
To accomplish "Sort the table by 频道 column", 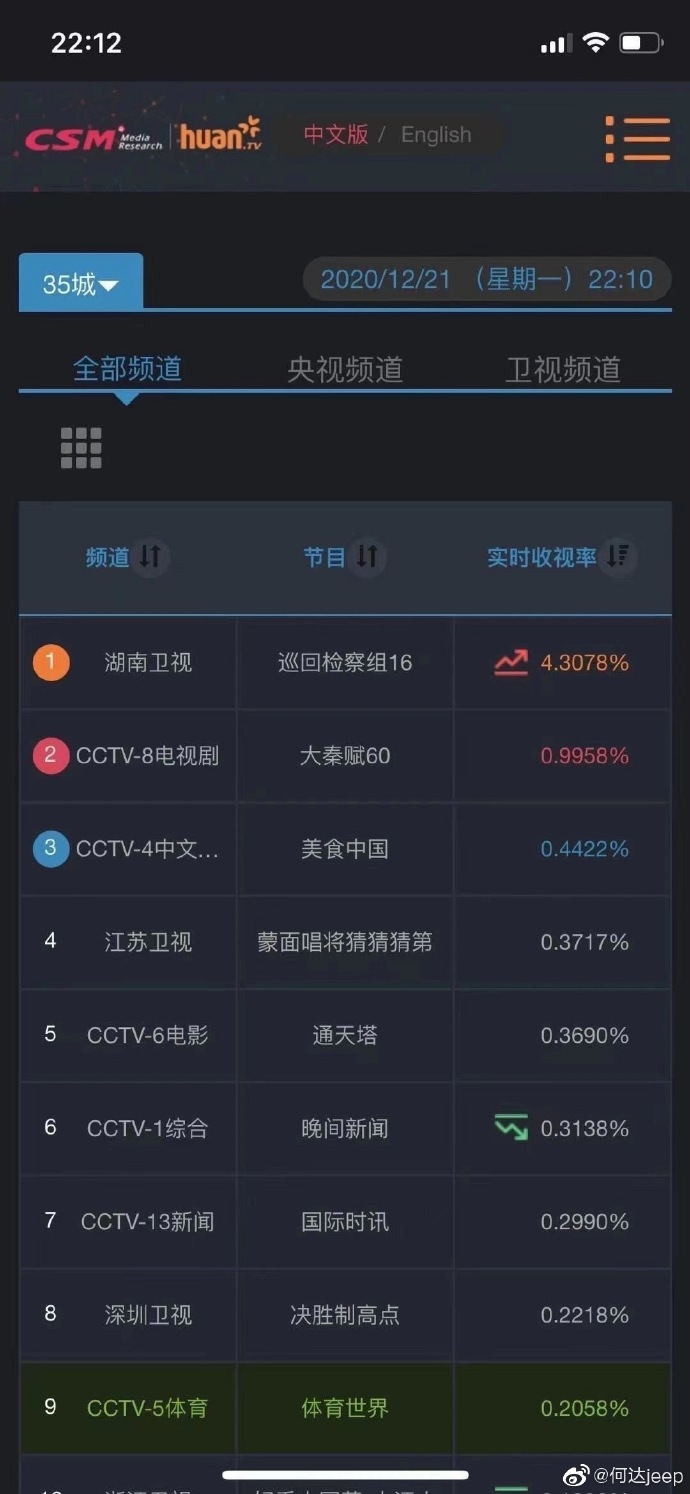I will click(x=149, y=557).
